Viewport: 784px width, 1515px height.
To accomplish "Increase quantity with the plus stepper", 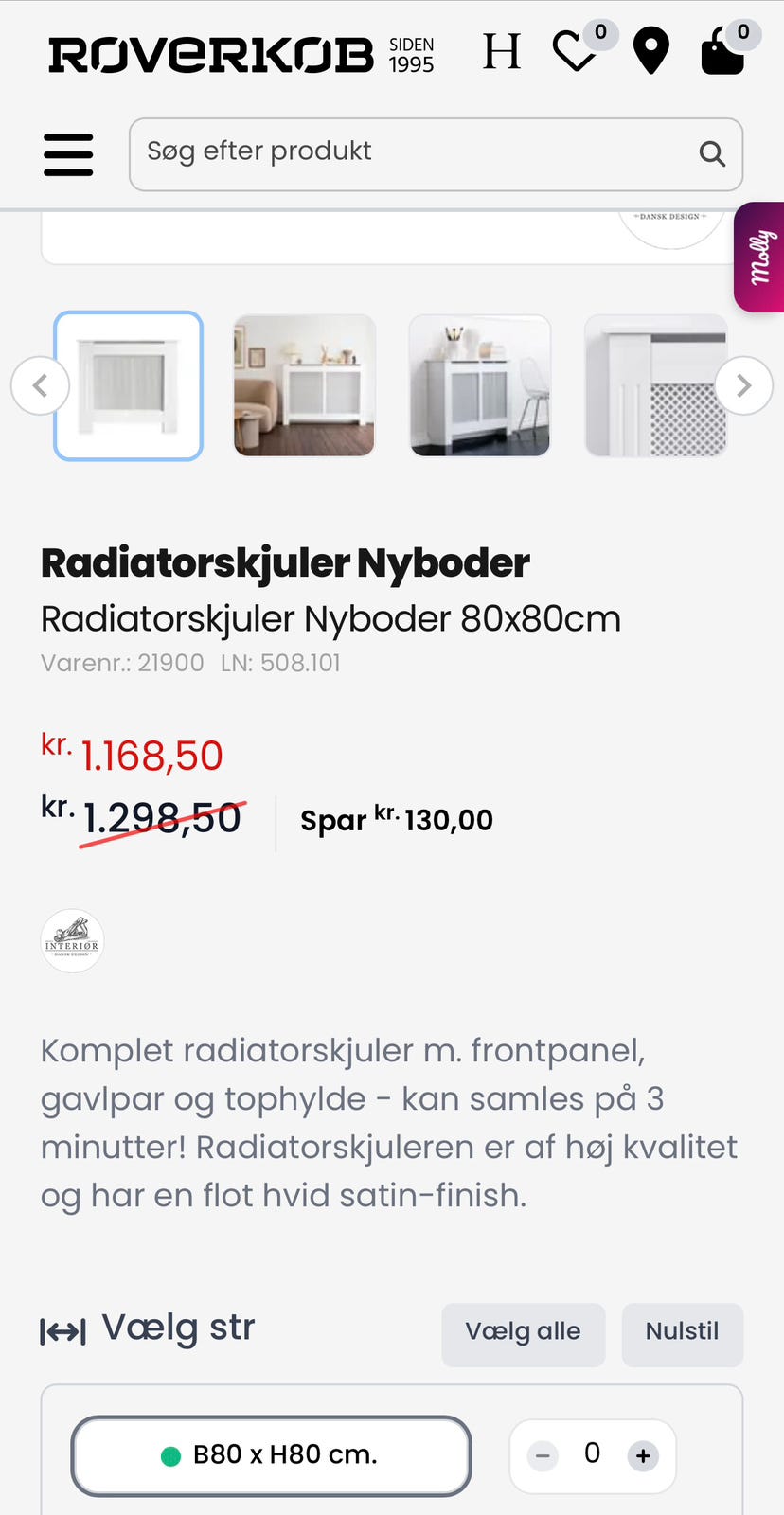I will 643,1455.
